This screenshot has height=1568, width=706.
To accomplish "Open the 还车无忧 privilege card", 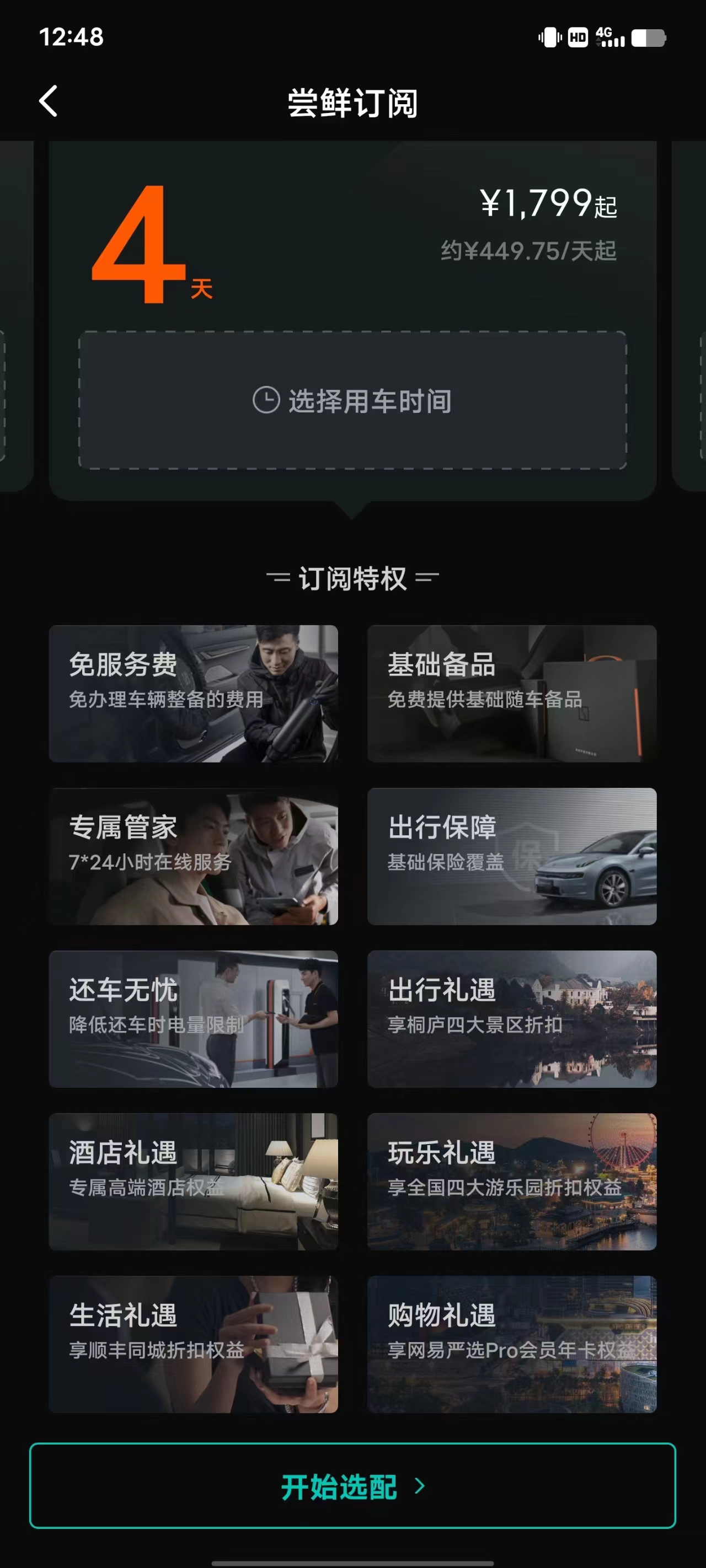I will [x=193, y=1018].
